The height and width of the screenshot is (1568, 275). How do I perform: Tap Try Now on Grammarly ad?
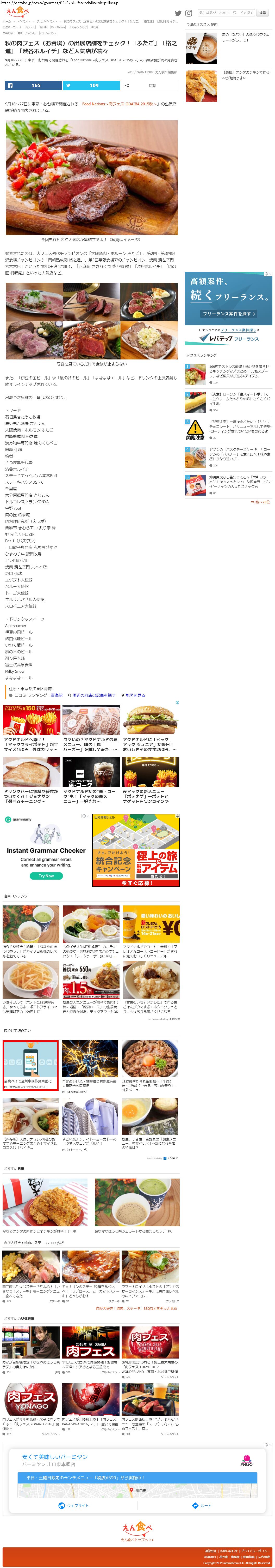click(46, 875)
